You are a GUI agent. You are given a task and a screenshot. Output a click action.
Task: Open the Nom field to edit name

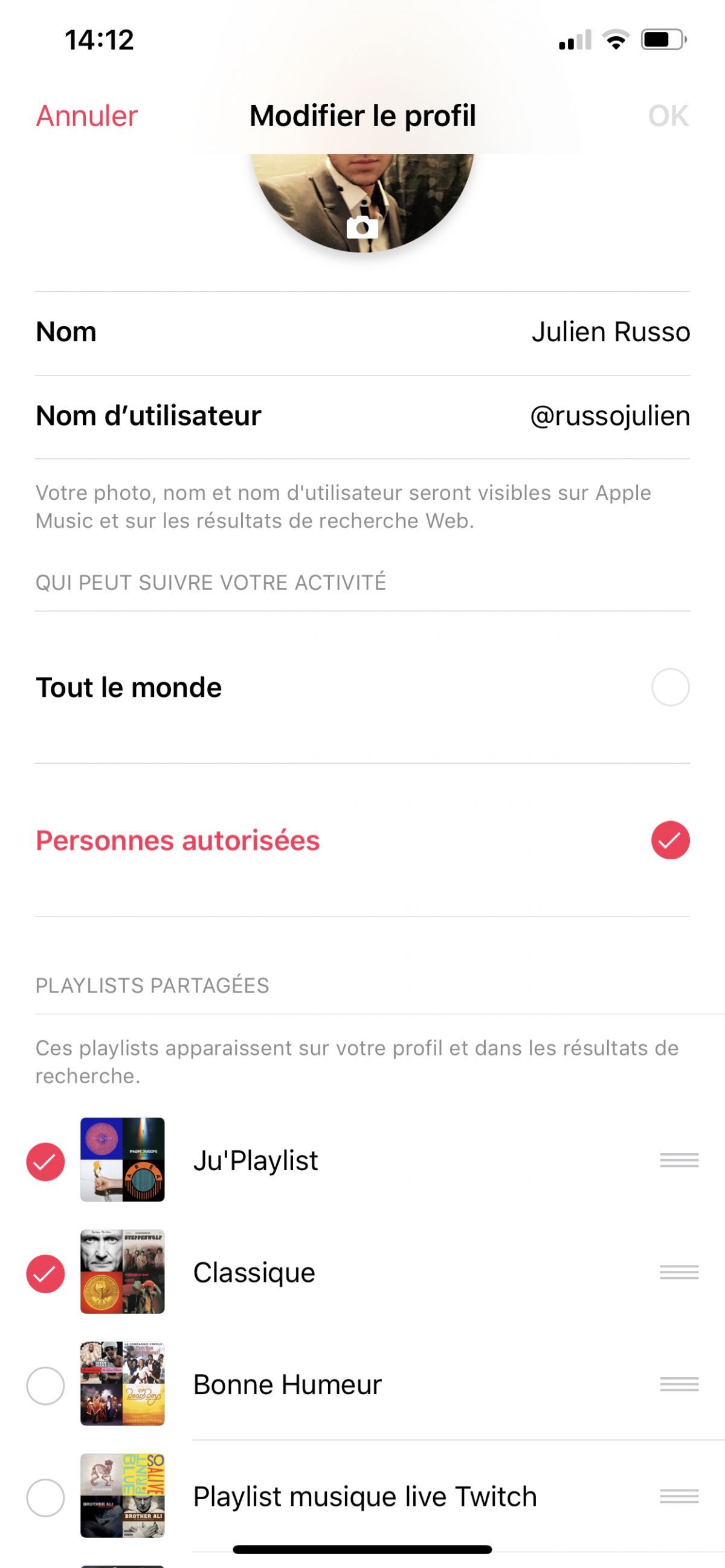pos(66,332)
